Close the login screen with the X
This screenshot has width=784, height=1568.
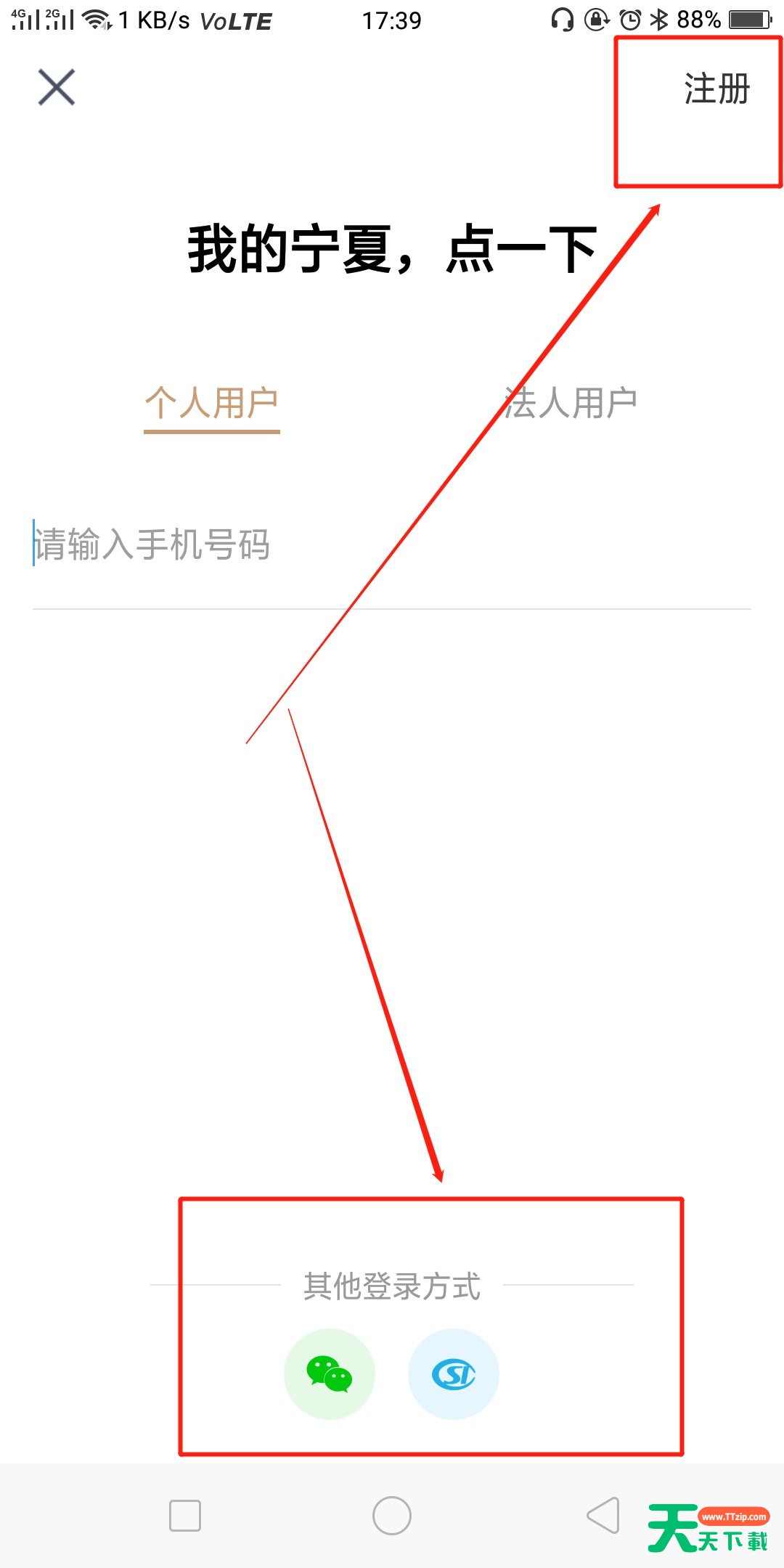(57, 87)
